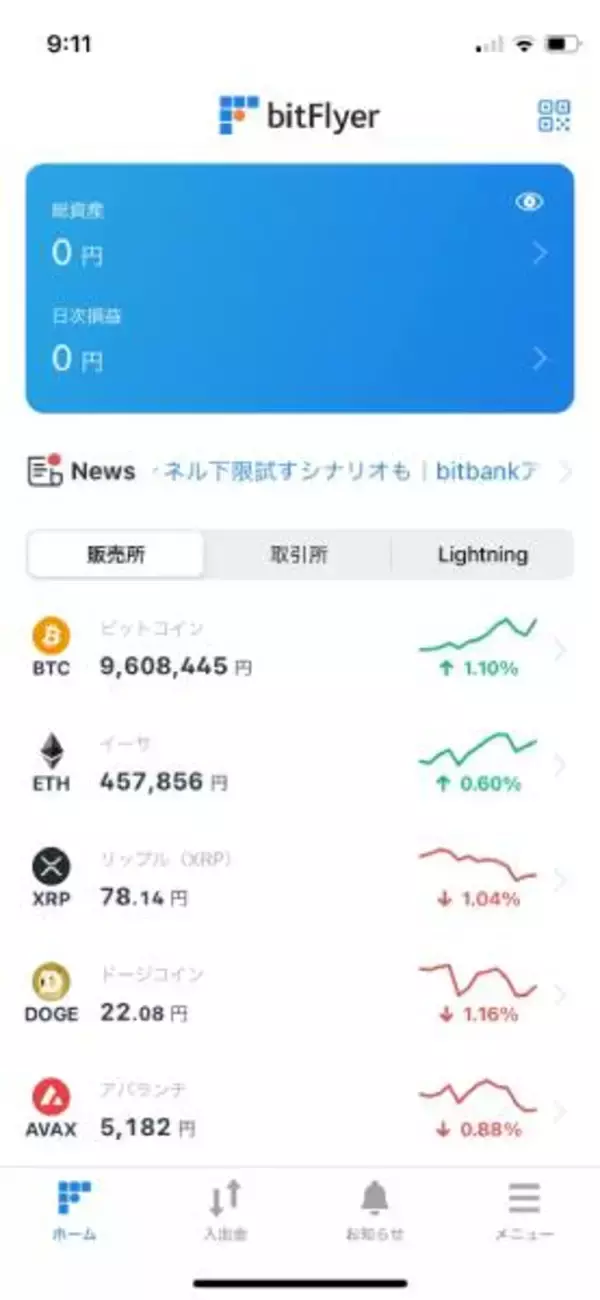Open the メニュー tab

(x=524, y=1210)
